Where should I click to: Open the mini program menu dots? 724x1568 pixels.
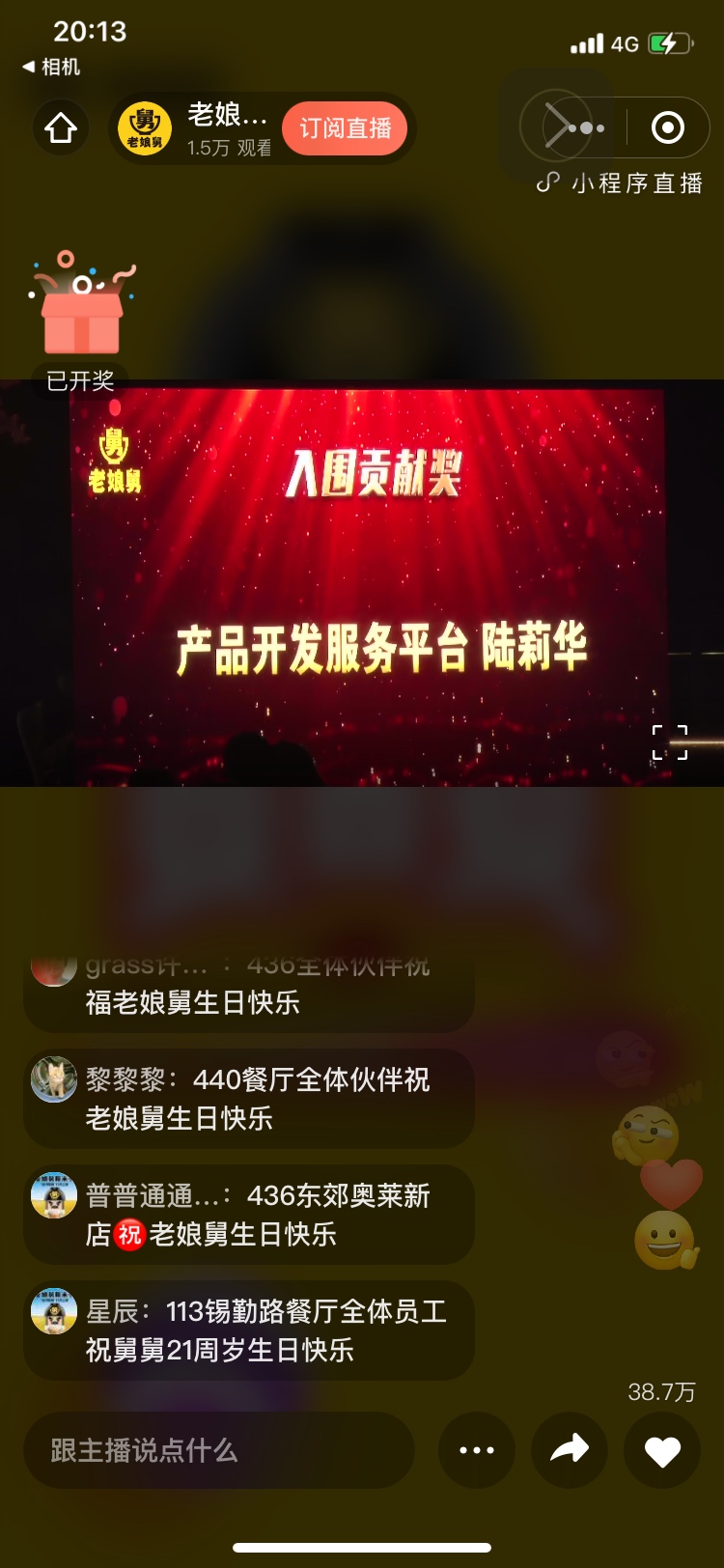coord(585,127)
